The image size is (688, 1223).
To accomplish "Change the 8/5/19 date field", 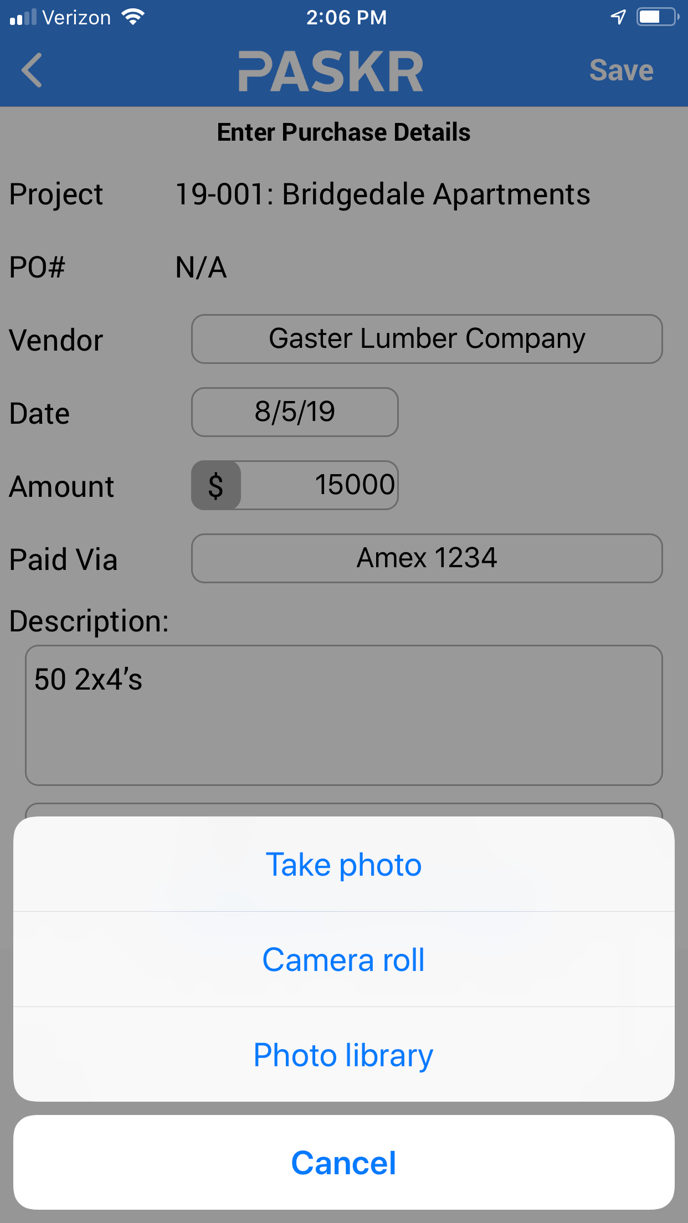I will tap(294, 412).
